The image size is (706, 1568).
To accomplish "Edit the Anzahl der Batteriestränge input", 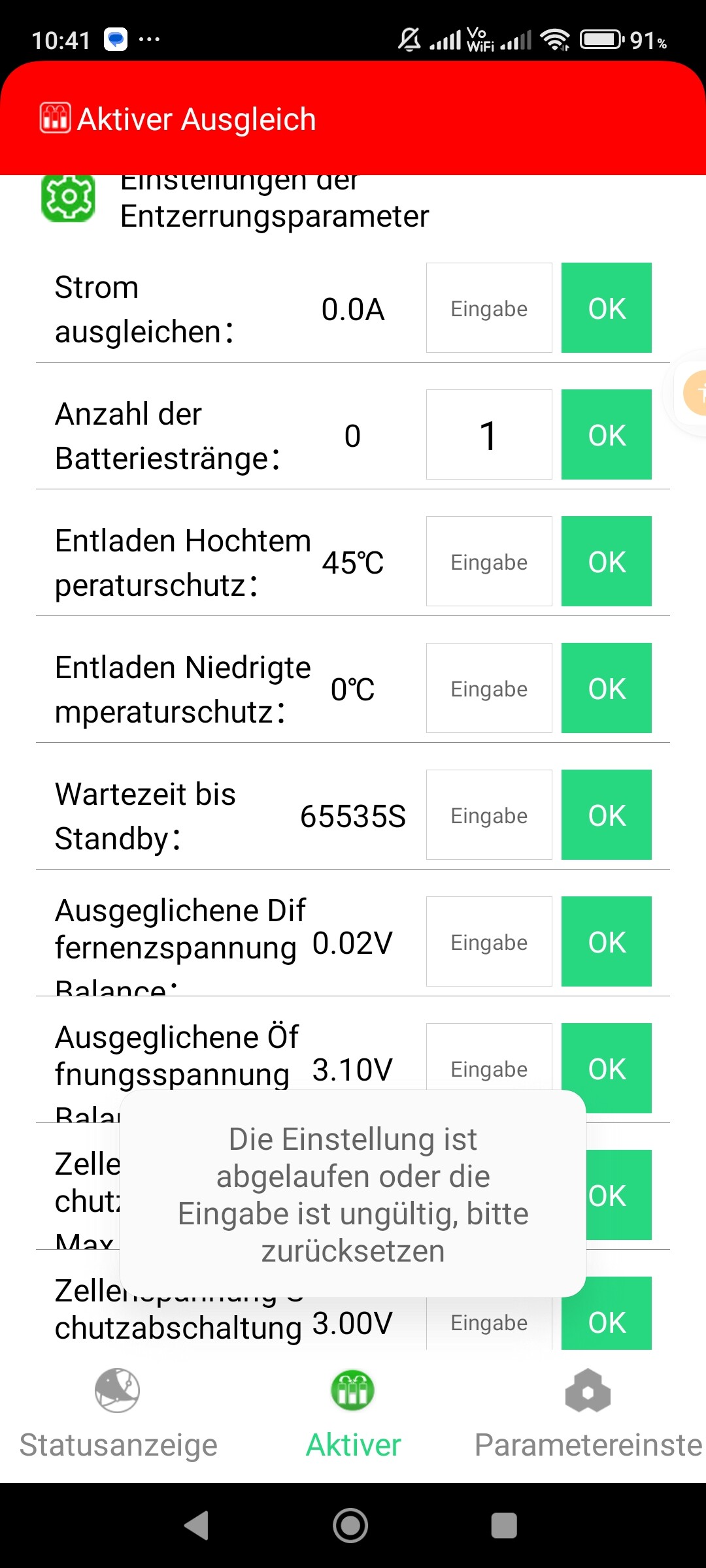I will (x=489, y=434).
